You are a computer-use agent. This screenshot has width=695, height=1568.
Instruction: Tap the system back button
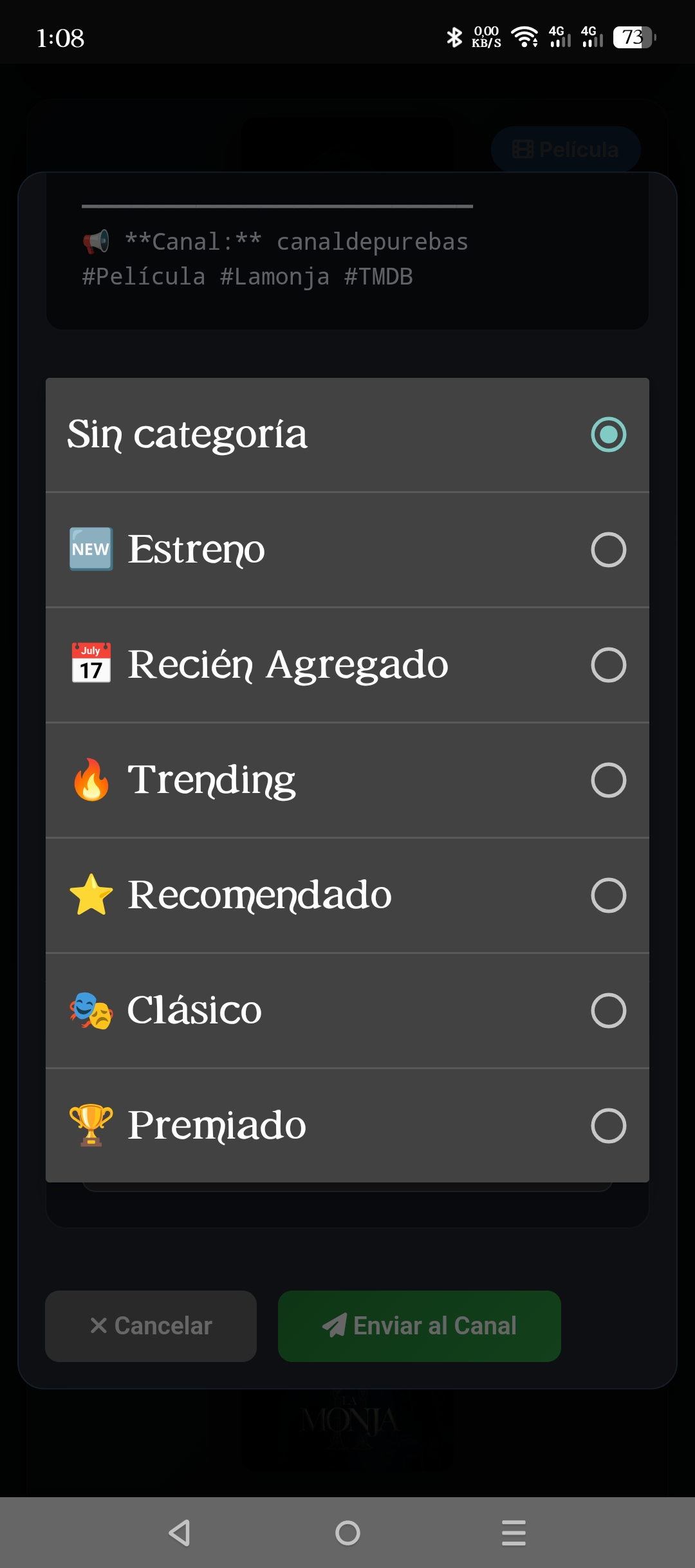click(180, 1533)
